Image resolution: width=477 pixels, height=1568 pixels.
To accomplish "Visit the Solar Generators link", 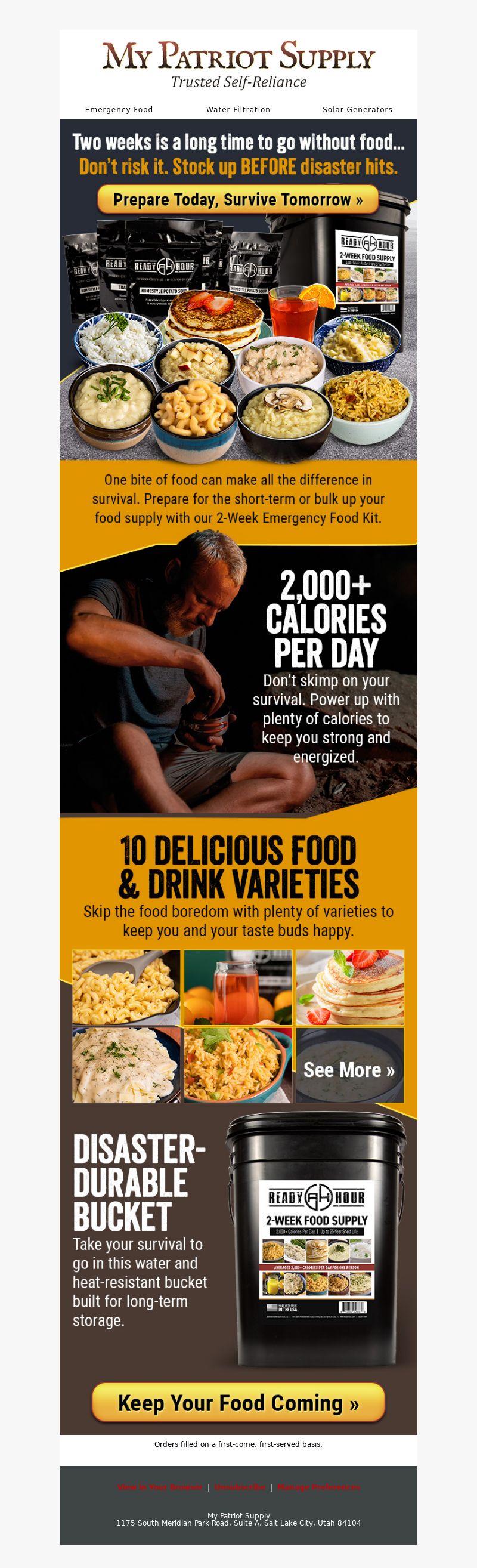I will [357, 110].
